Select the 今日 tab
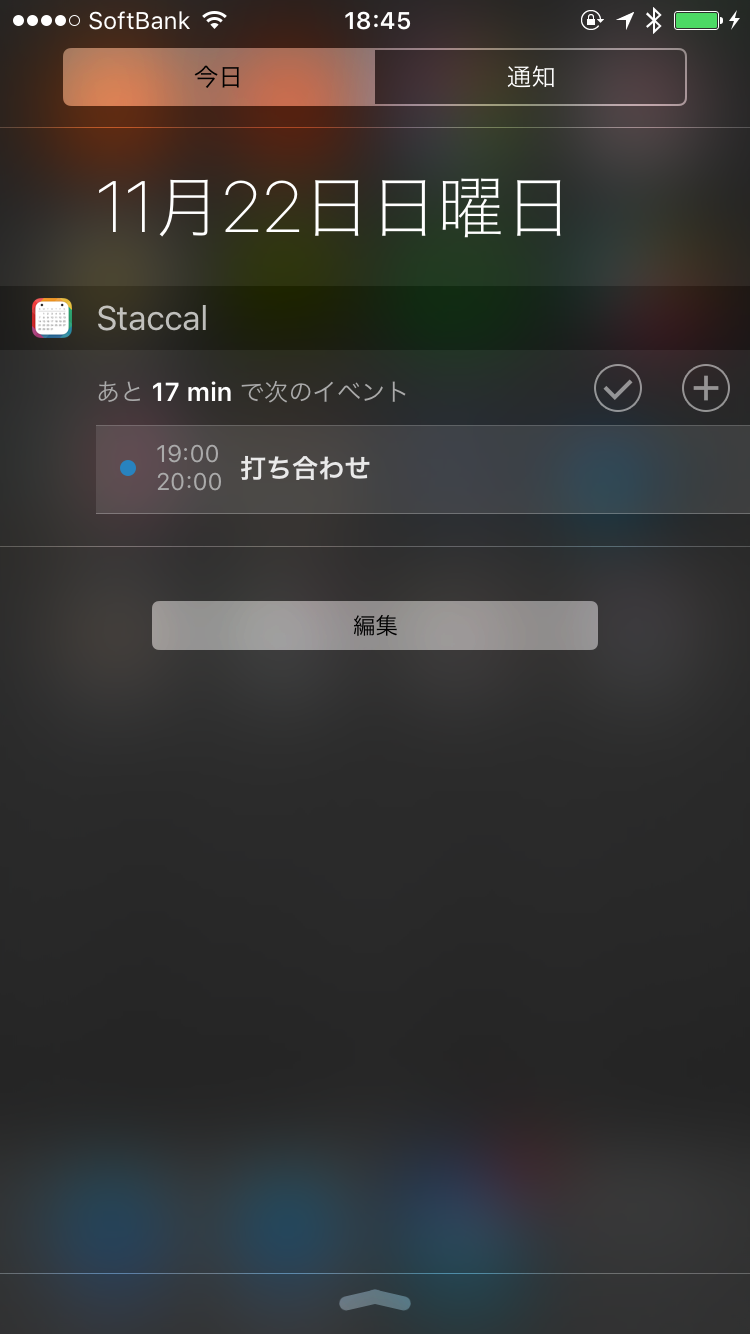750x1334 pixels. 218,77
